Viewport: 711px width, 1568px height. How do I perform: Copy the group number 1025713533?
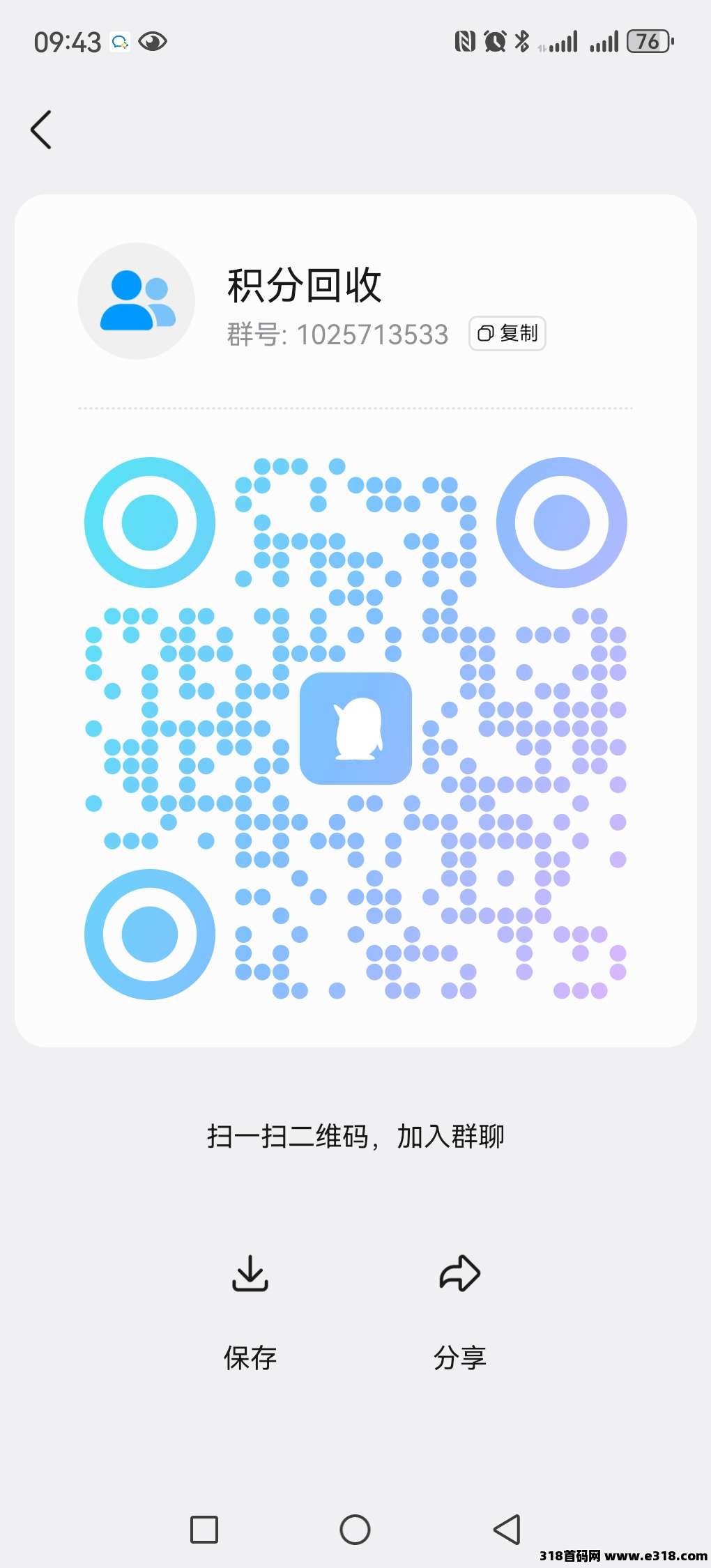point(507,334)
